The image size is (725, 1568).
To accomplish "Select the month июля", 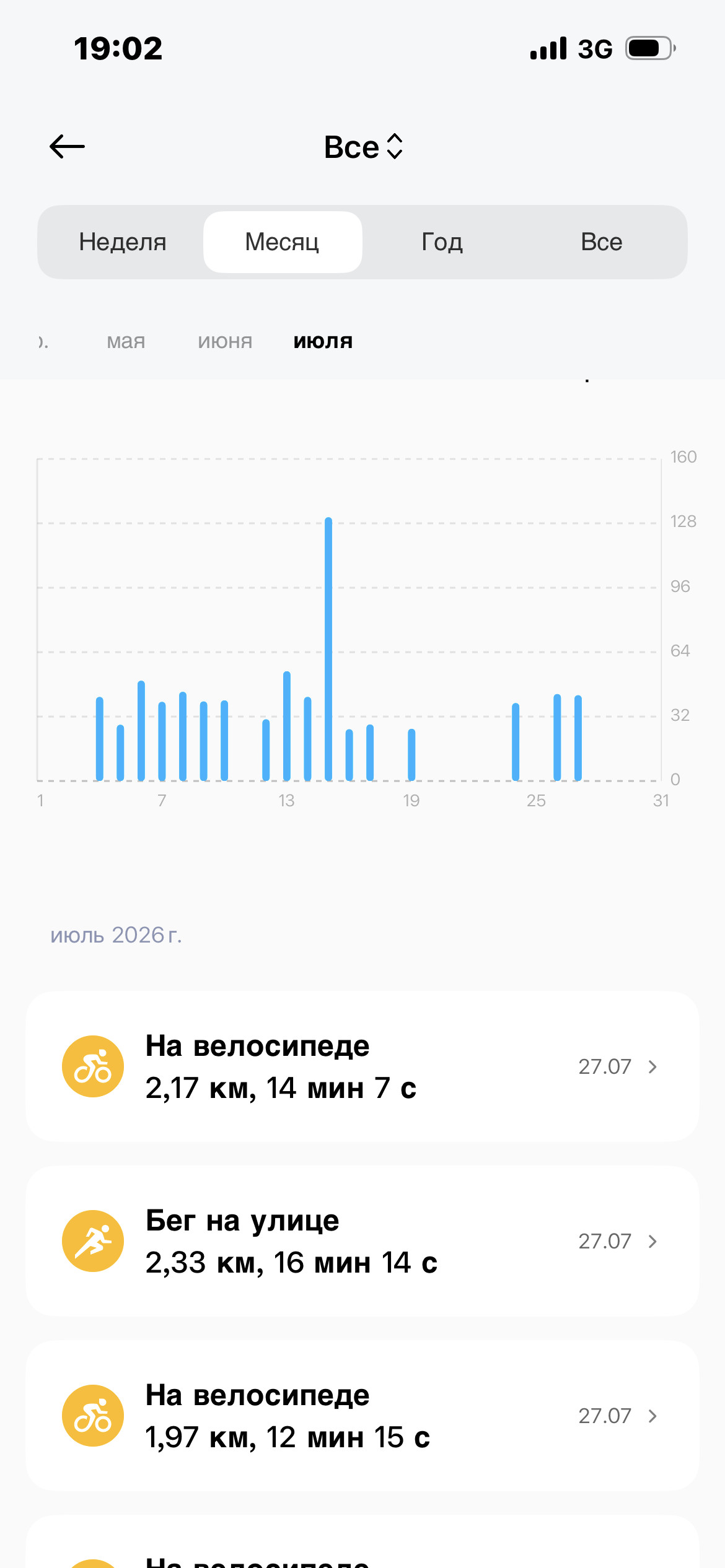I will [x=323, y=341].
